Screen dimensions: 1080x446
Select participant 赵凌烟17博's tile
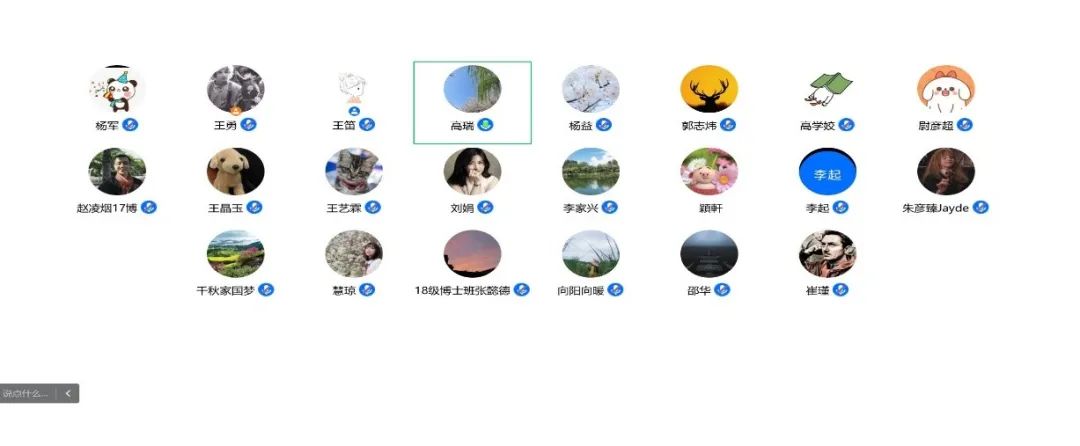pyautogui.click(x=117, y=172)
